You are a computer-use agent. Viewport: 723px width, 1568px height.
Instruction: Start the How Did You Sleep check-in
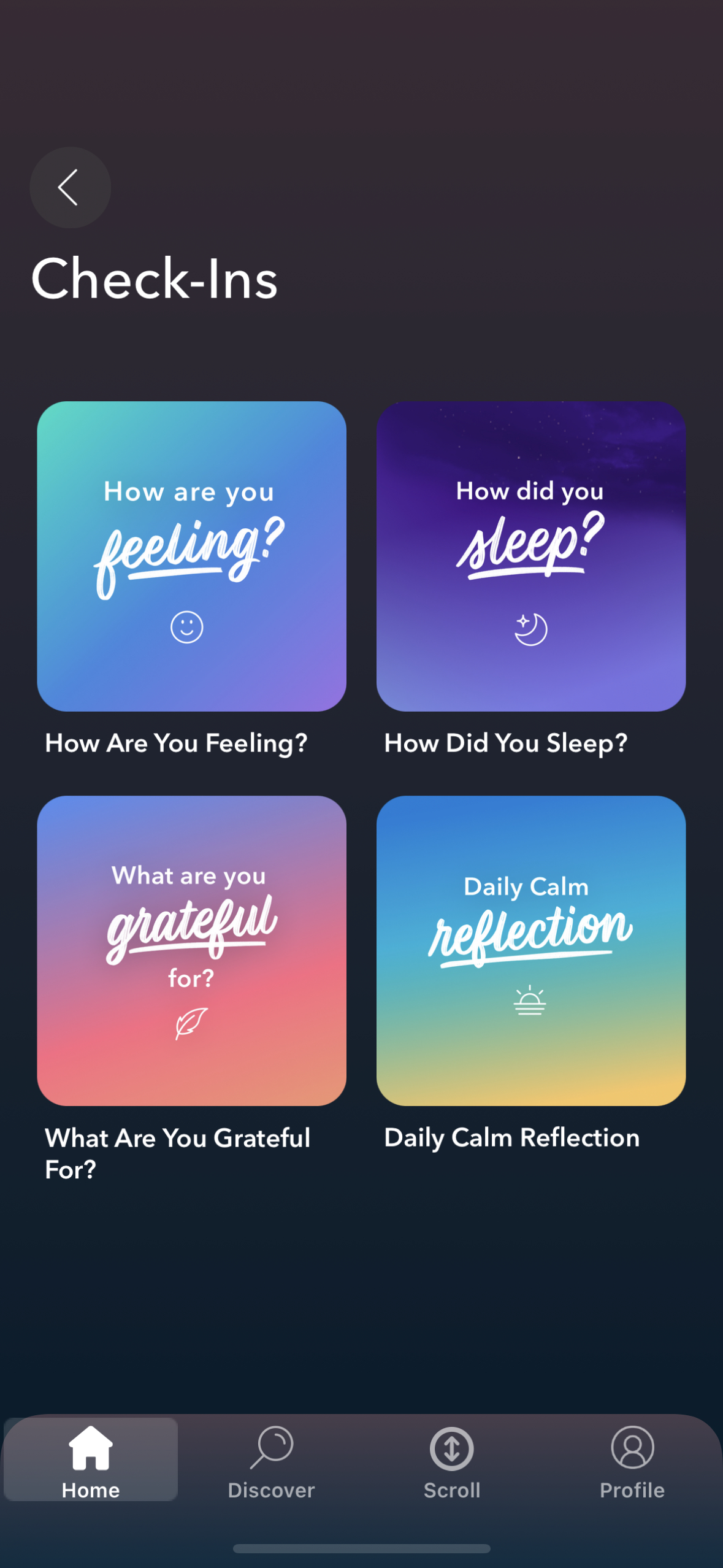point(530,554)
